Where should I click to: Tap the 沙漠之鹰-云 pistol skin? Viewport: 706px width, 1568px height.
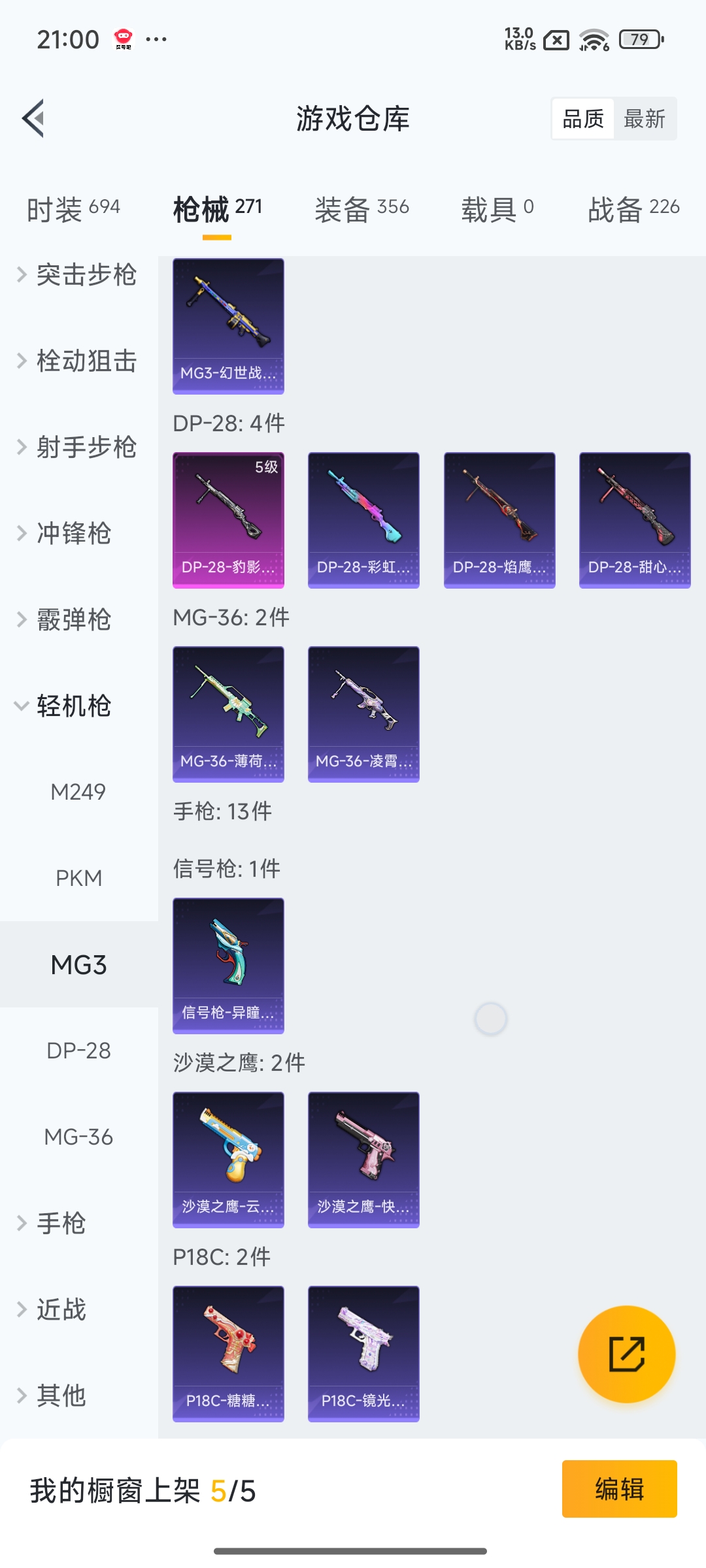coord(228,1158)
